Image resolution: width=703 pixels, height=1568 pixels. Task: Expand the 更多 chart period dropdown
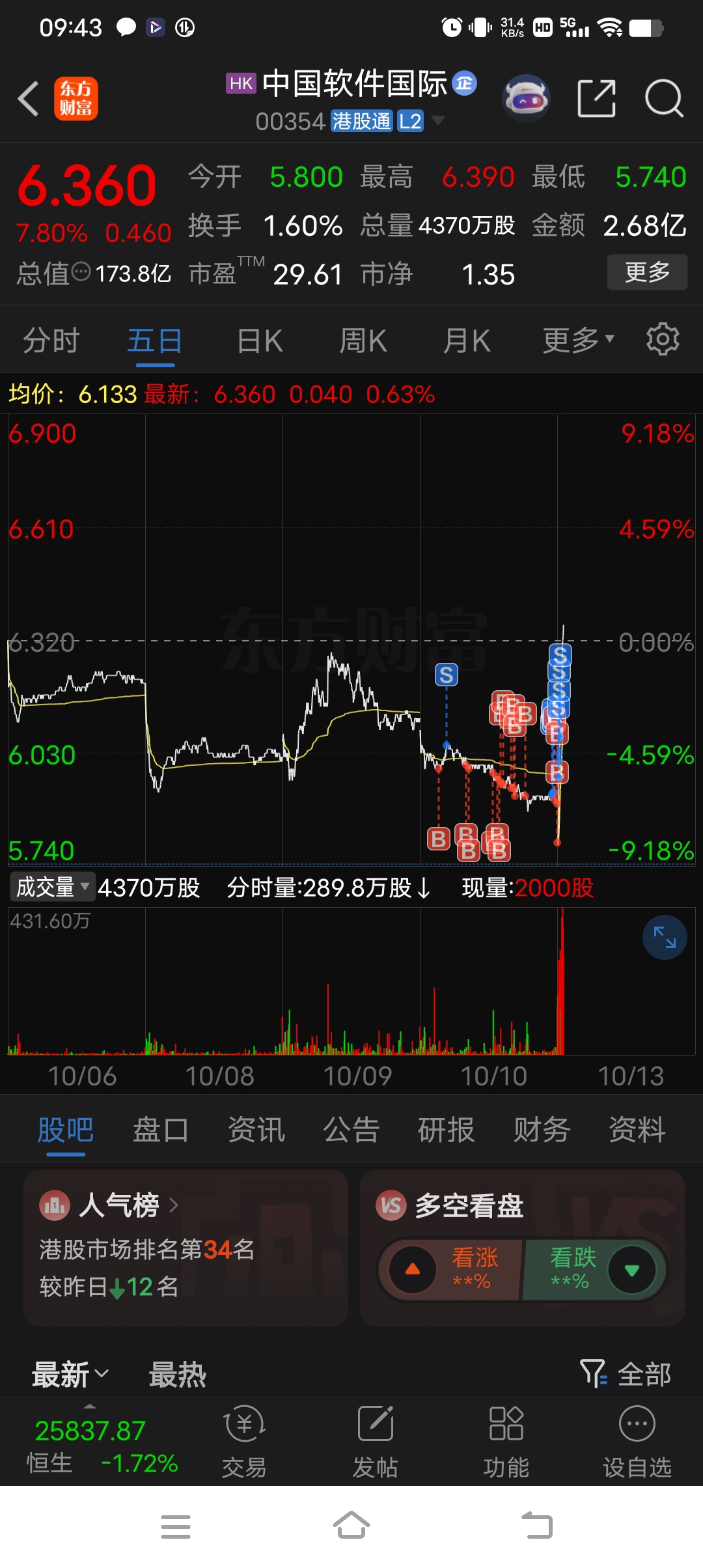[x=579, y=340]
